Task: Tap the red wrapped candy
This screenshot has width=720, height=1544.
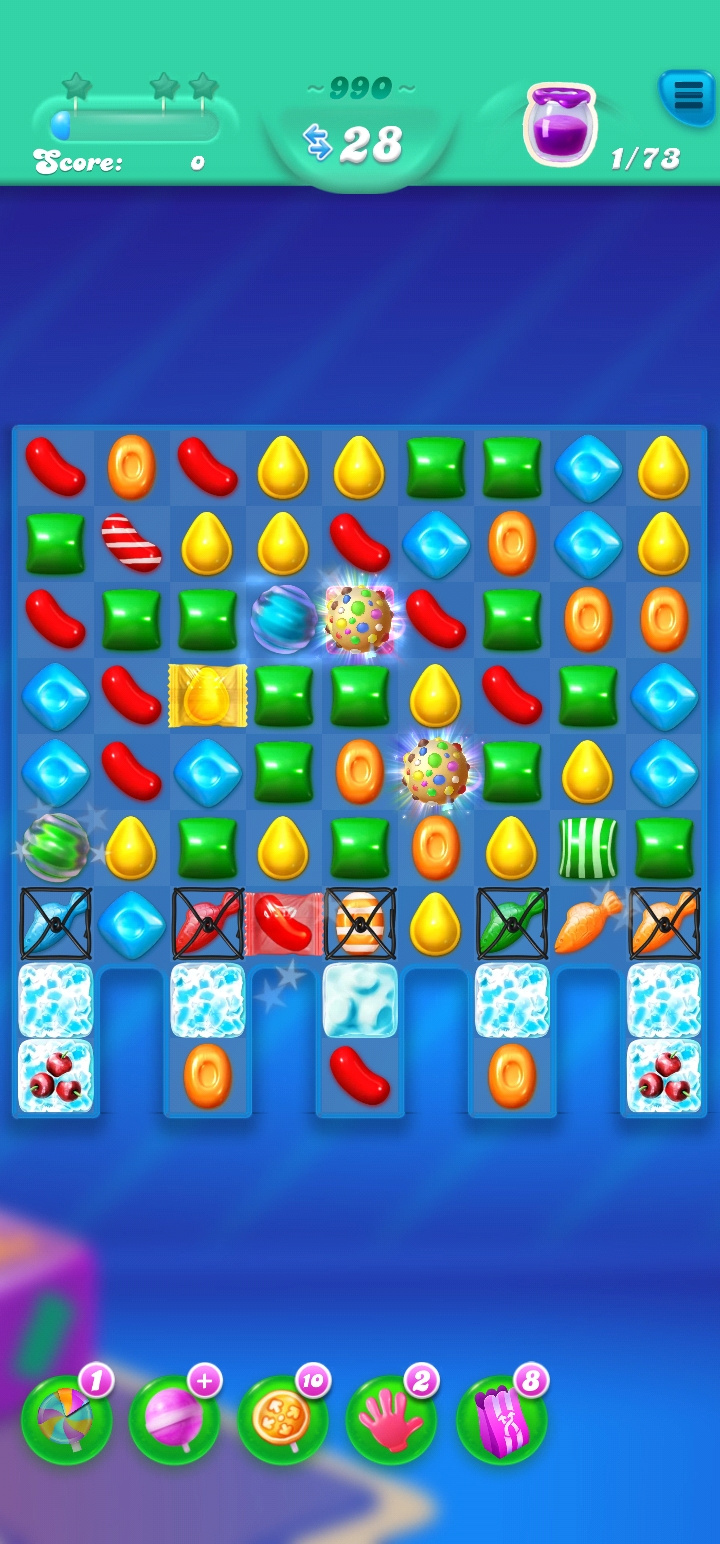Action: pyautogui.click(x=284, y=923)
